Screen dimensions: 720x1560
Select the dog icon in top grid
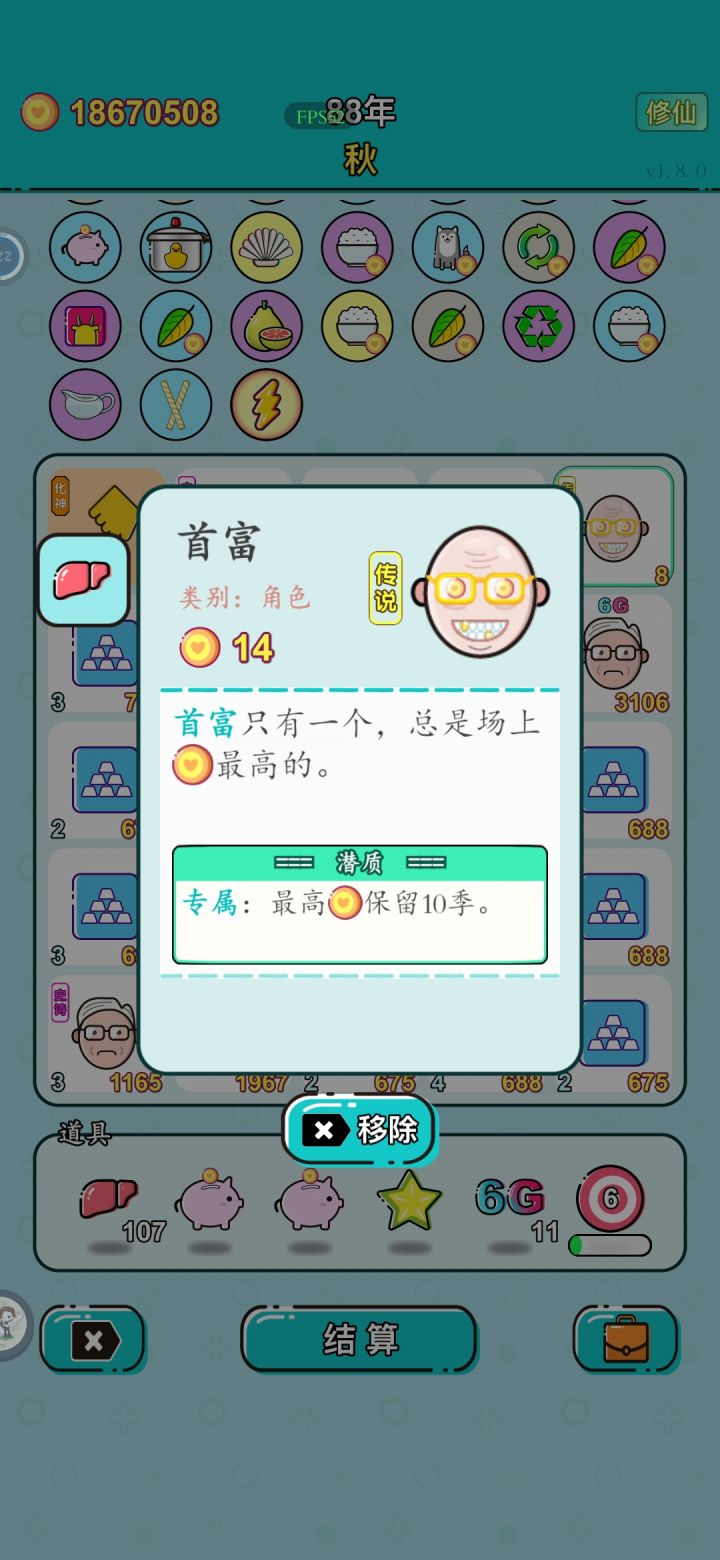(447, 247)
